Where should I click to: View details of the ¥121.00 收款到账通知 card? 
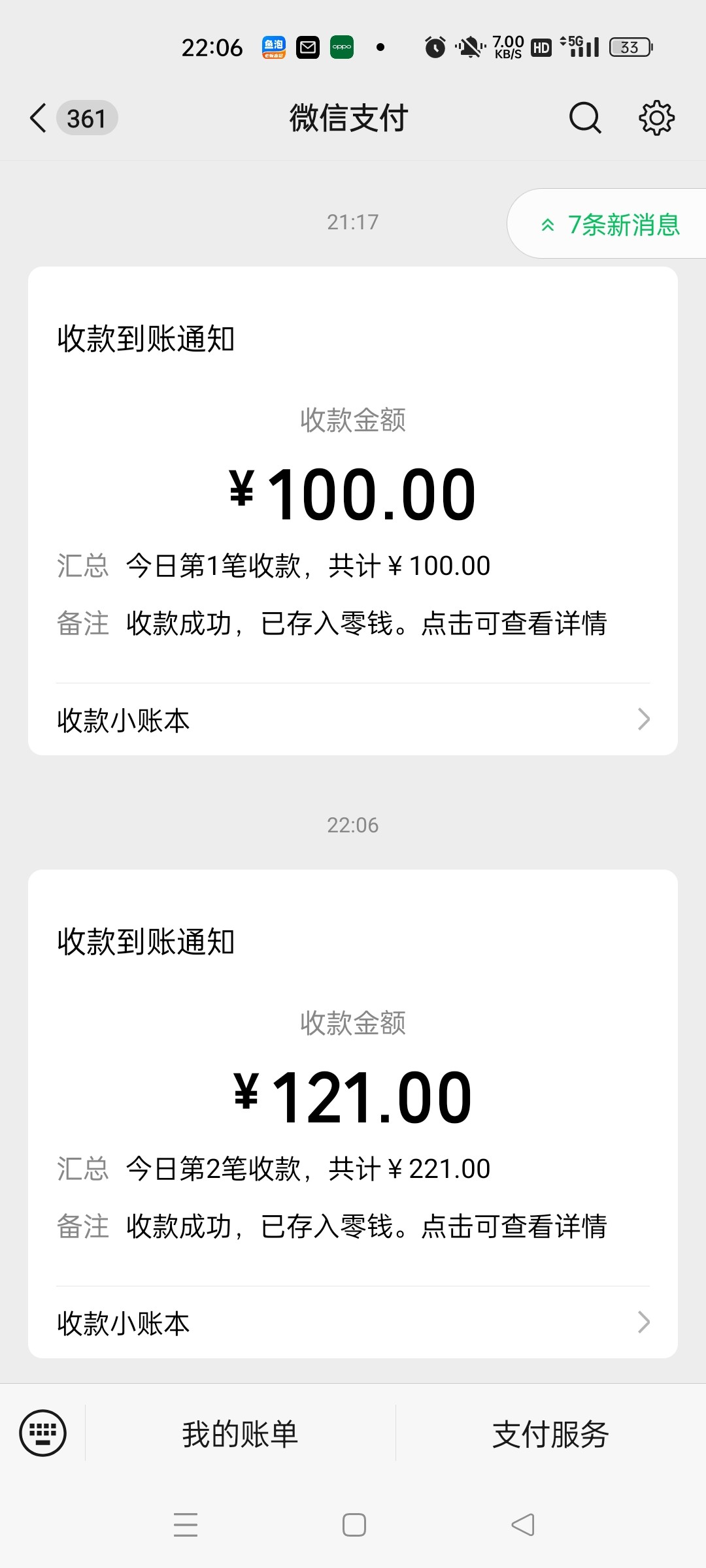click(x=353, y=1077)
